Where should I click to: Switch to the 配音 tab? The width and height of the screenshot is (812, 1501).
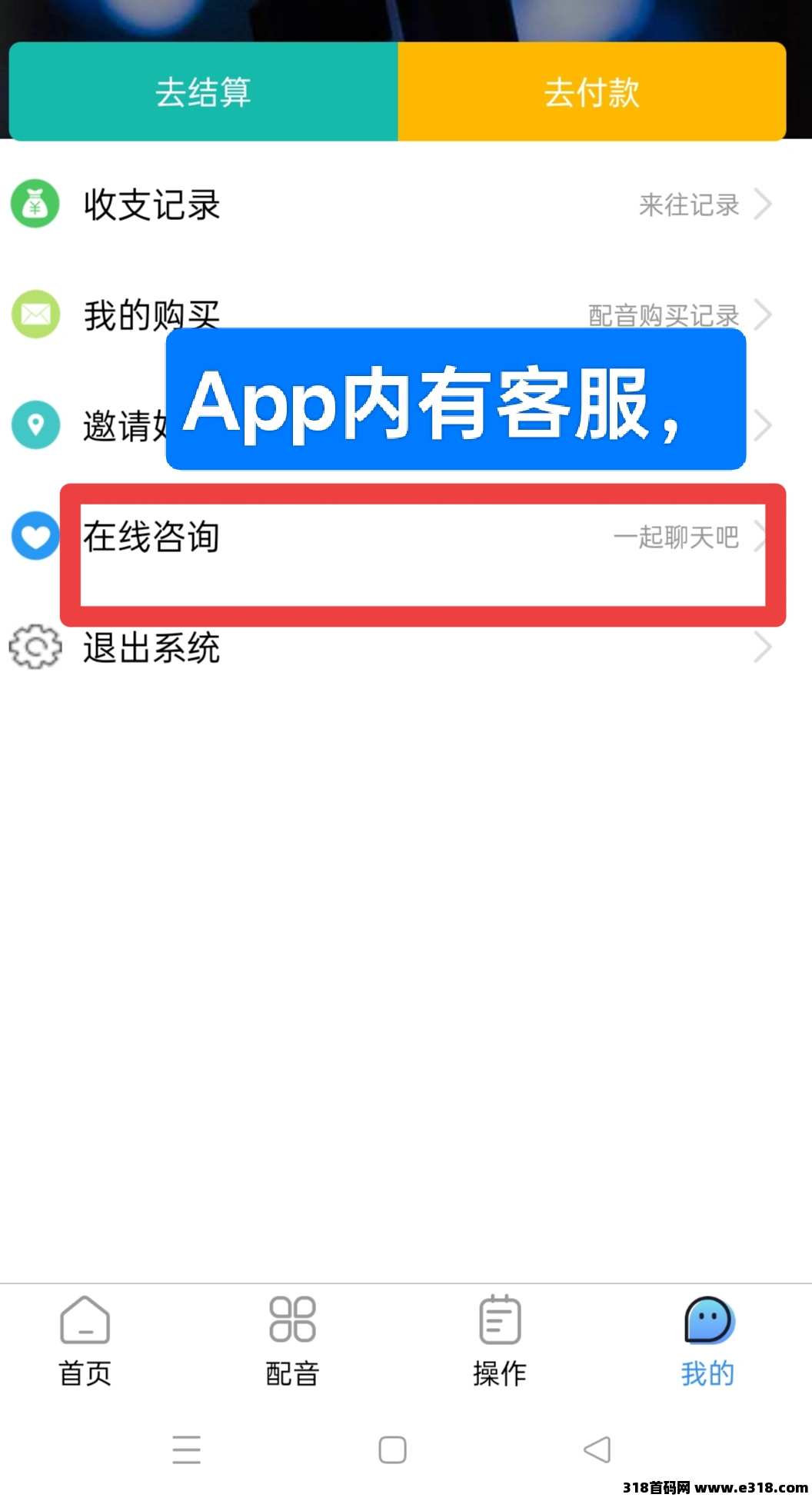pyautogui.click(x=292, y=1341)
